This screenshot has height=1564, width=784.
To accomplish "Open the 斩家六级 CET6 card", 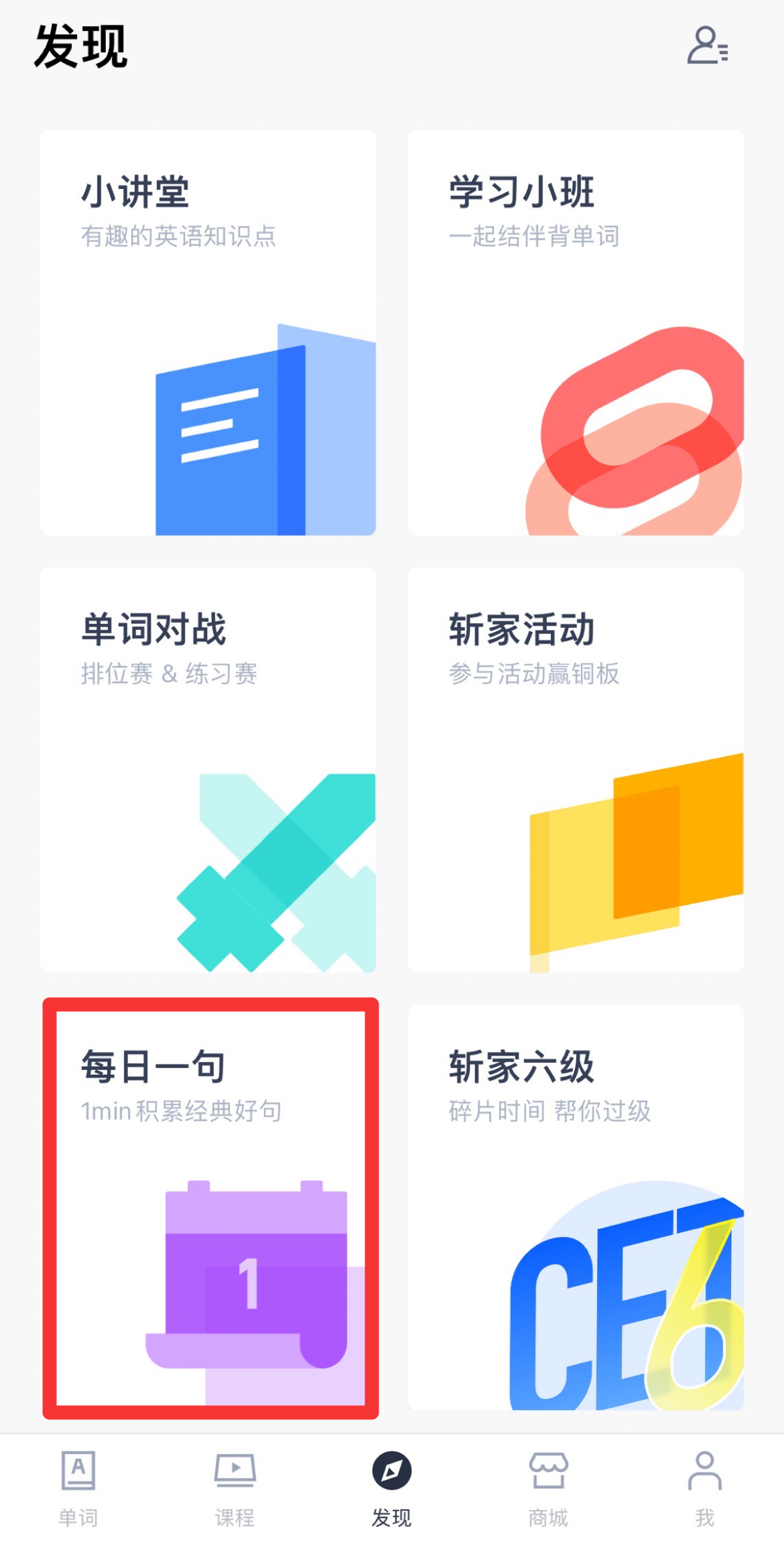I will 576,1208.
